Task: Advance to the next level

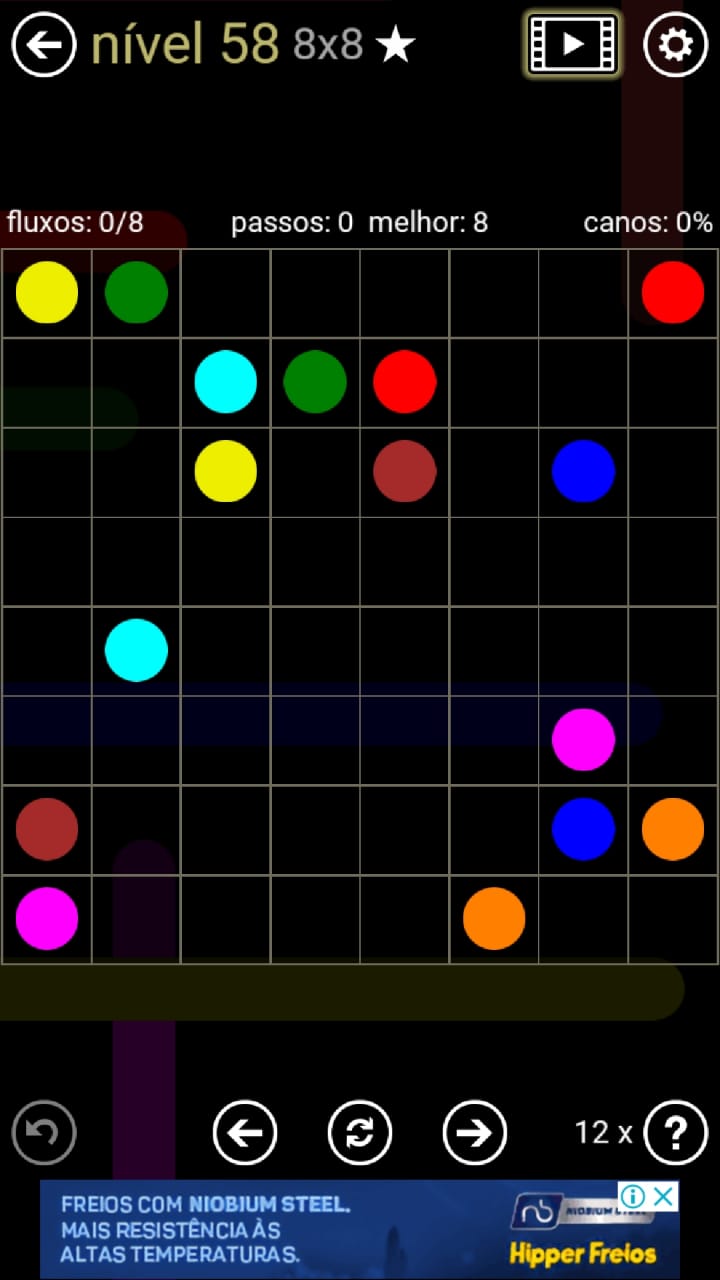Action: click(474, 1133)
